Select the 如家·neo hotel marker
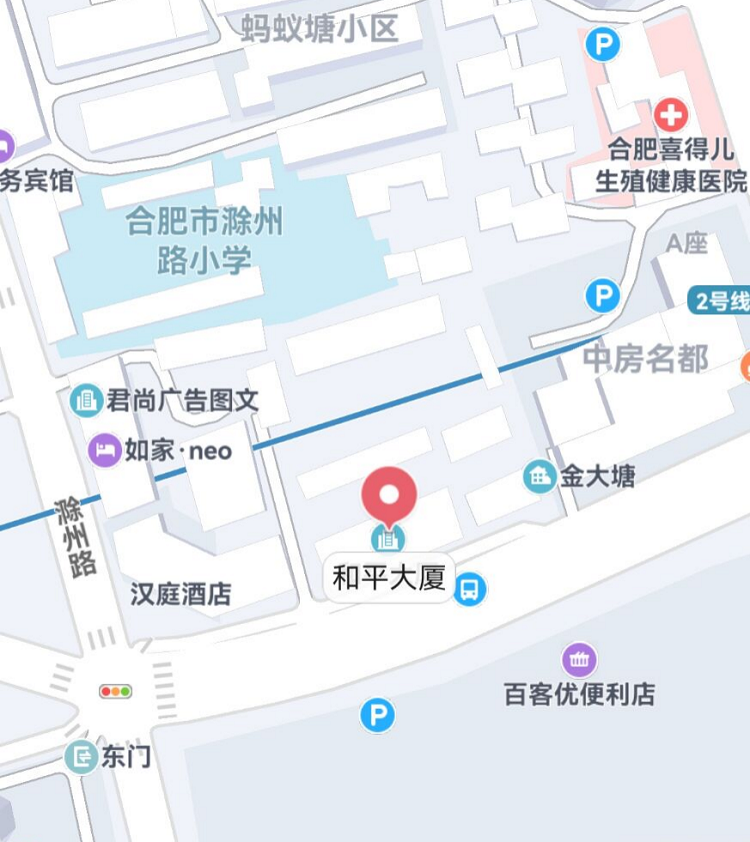Screen dimensions: 750x842 (104, 450)
